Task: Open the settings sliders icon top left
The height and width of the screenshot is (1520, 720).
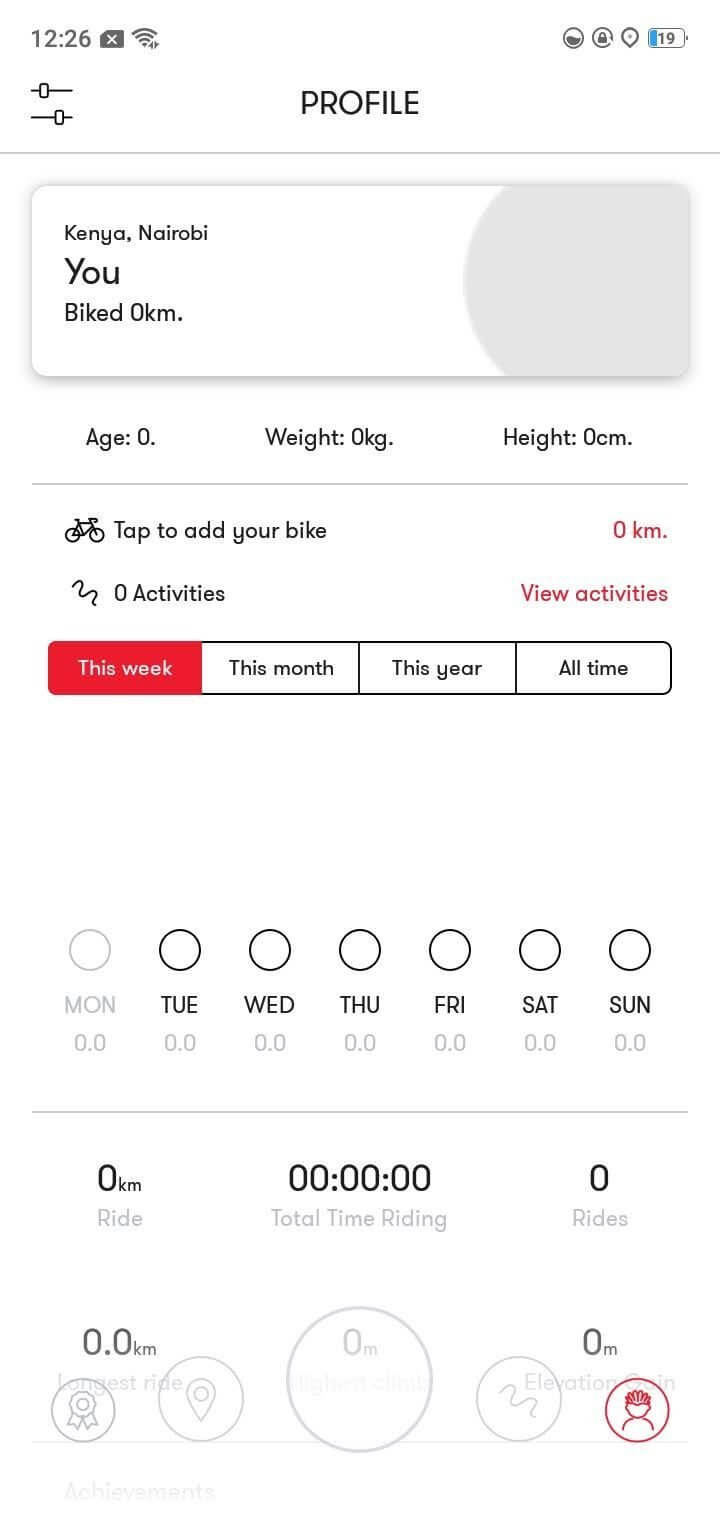Action: [50, 103]
